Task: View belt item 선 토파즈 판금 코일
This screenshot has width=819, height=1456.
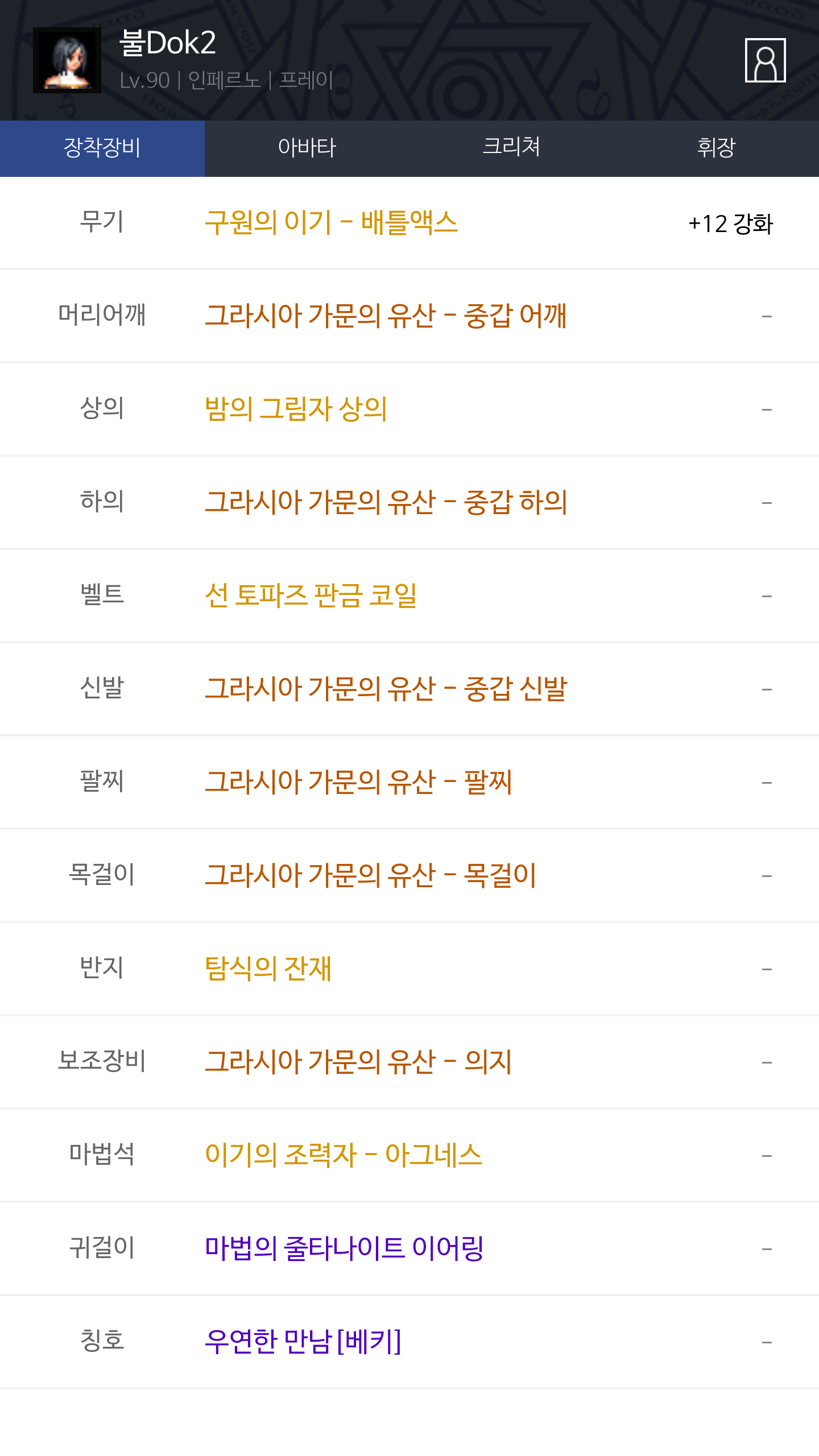Action: click(x=311, y=595)
